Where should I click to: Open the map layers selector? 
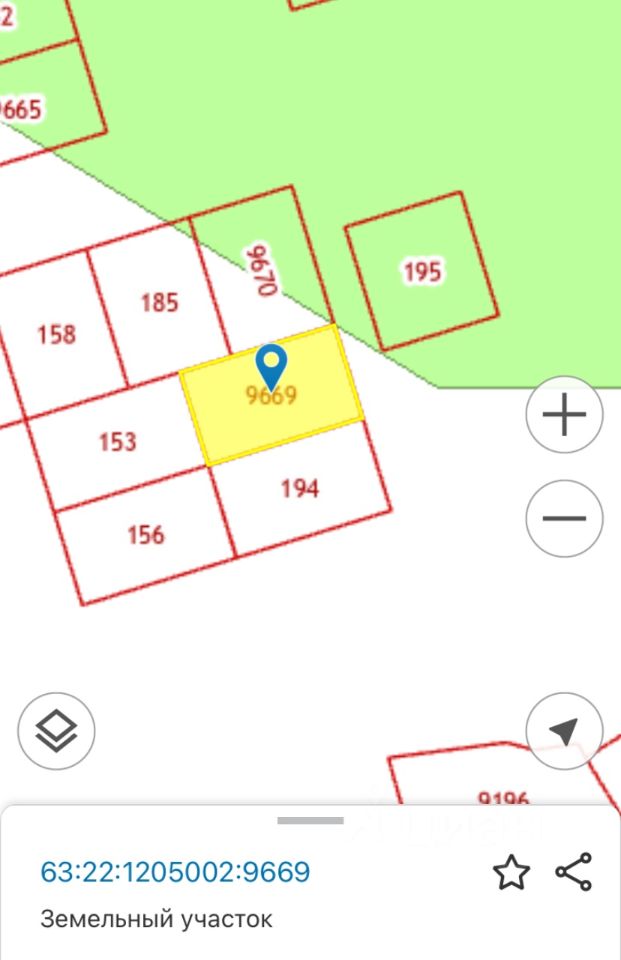coord(57,731)
